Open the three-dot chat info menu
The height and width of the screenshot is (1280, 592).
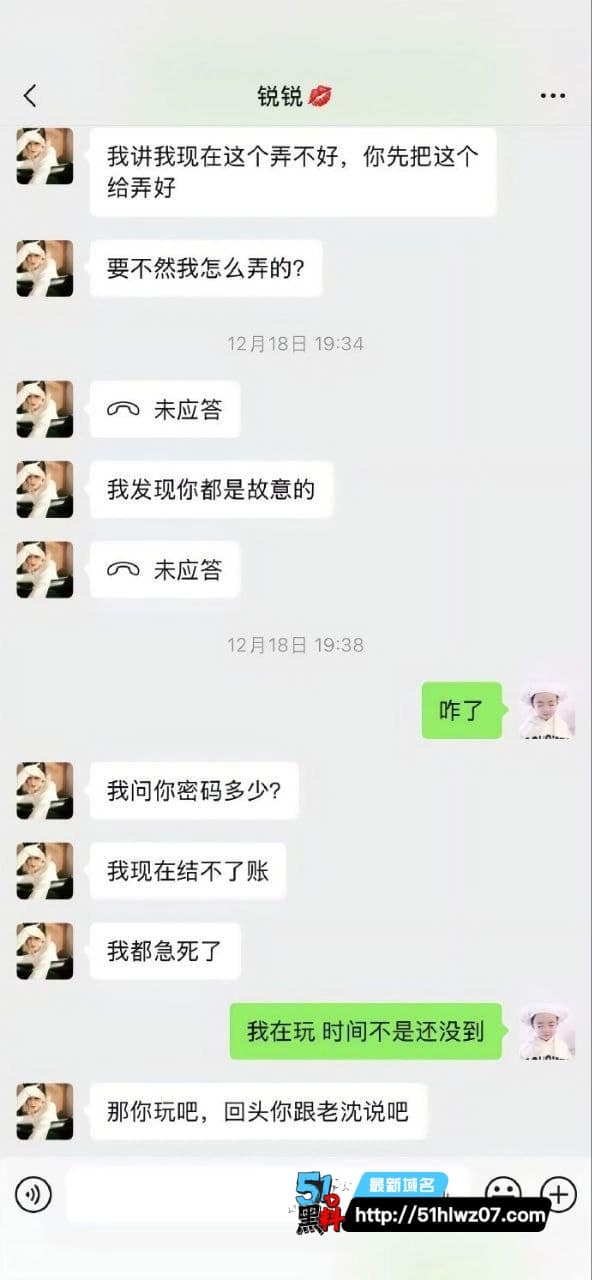pyautogui.click(x=553, y=96)
